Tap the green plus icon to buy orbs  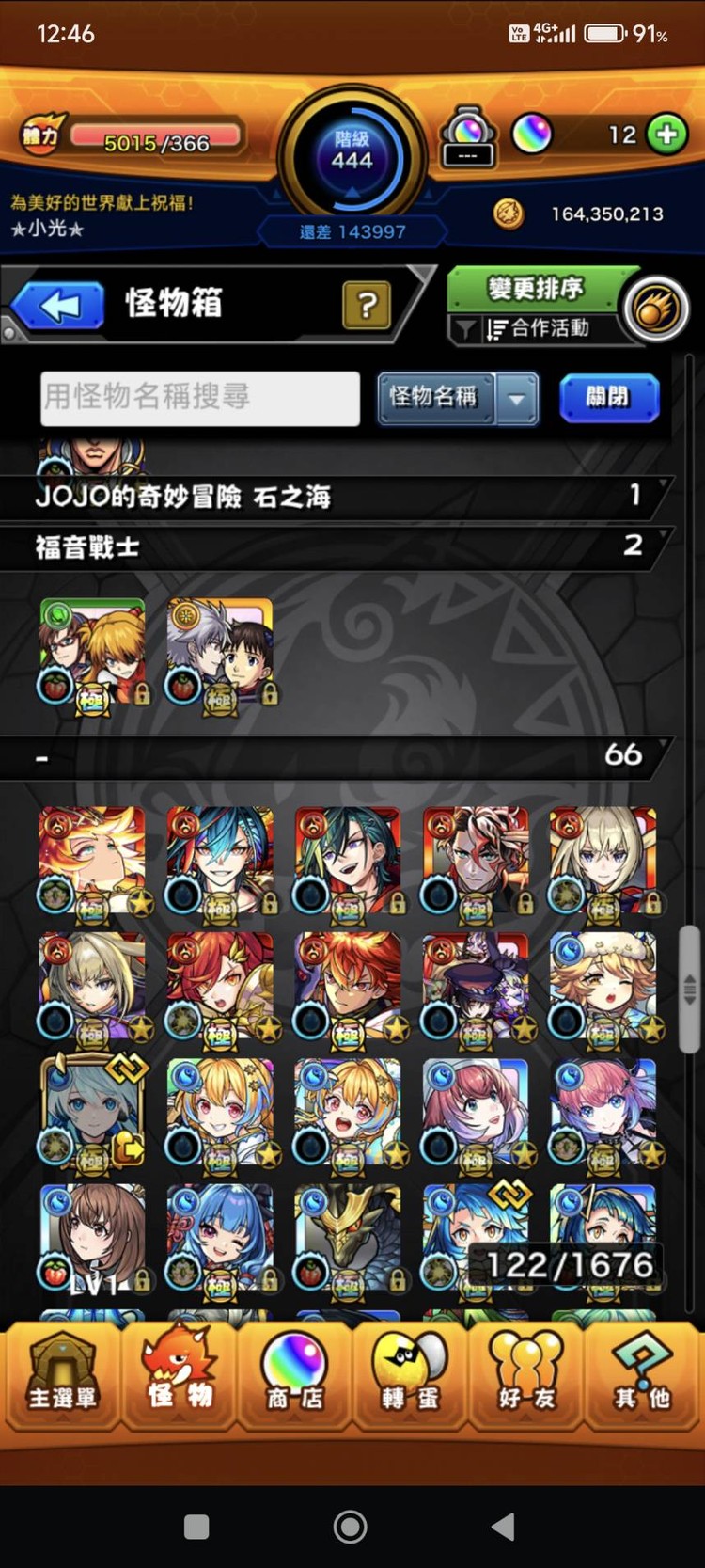click(665, 135)
